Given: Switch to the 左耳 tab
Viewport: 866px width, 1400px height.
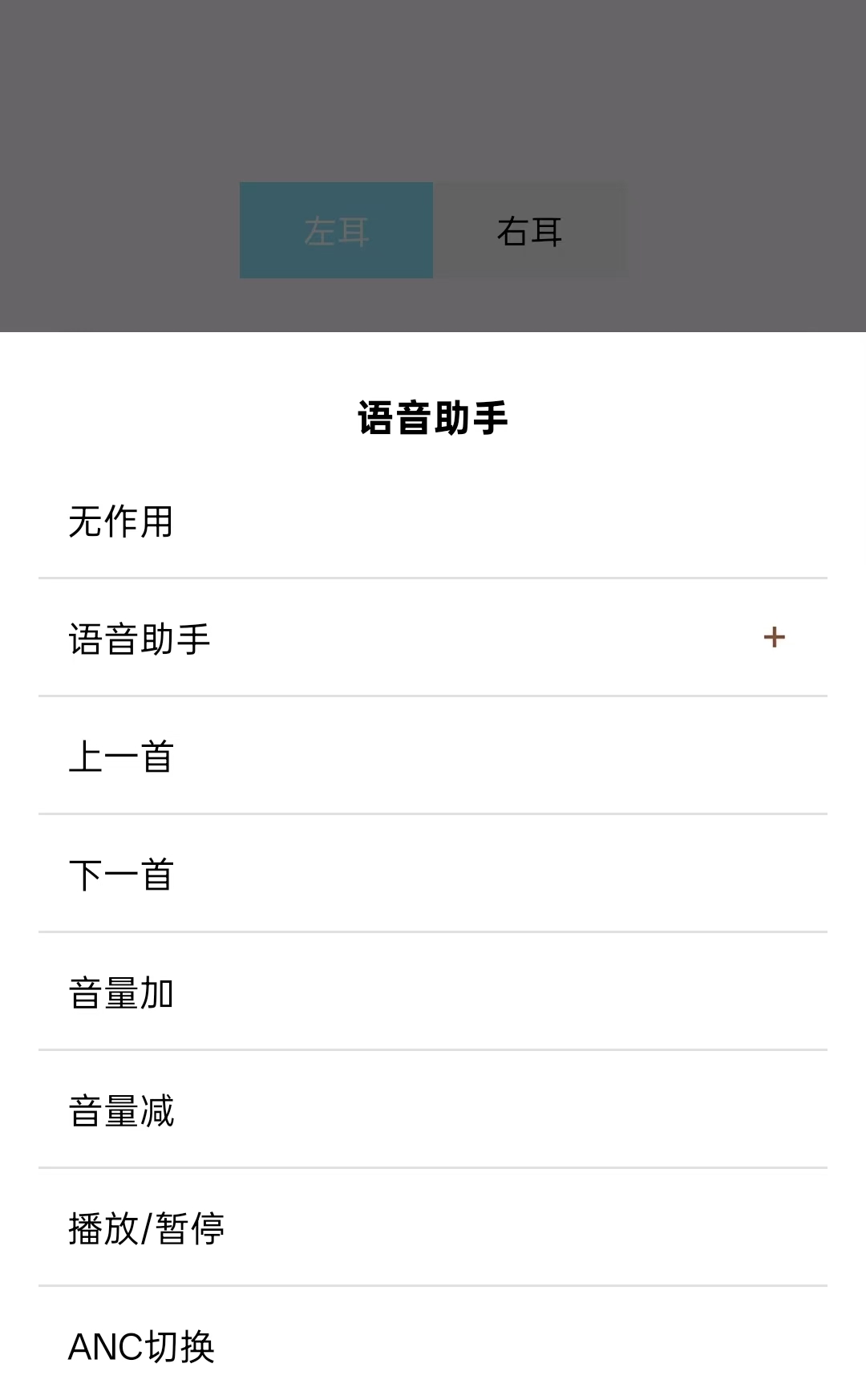Looking at the screenshot, I should pos(336,230).
